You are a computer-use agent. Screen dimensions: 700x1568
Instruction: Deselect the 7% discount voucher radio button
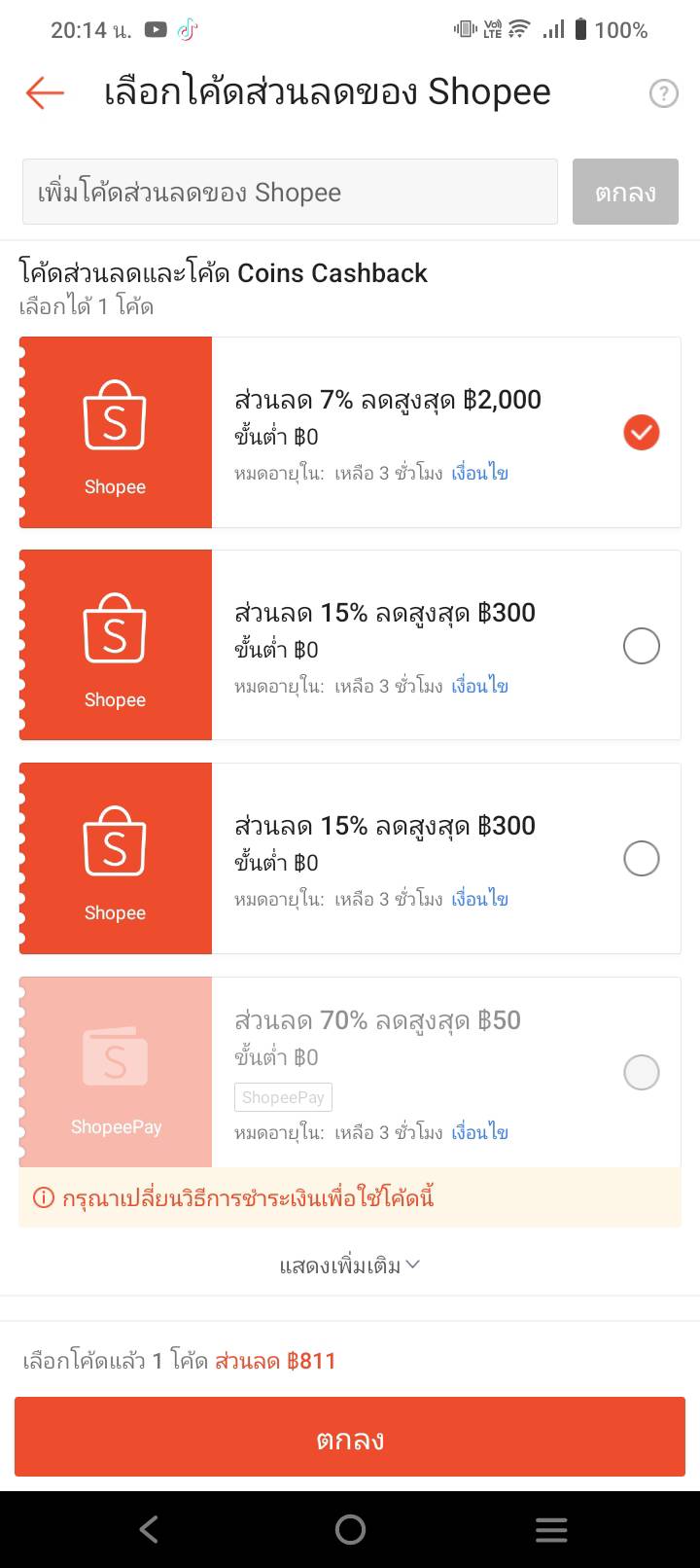point(641,433)
